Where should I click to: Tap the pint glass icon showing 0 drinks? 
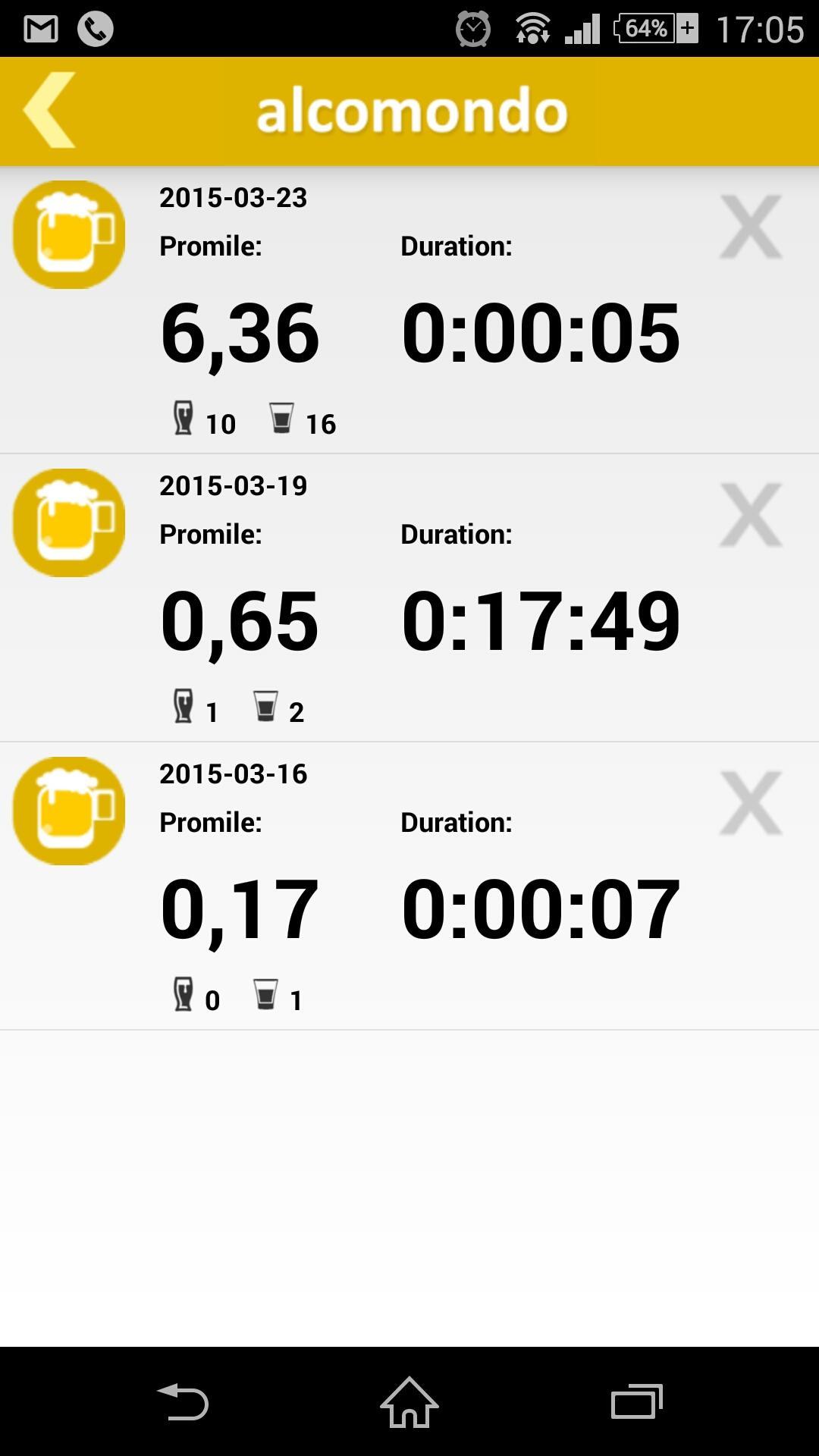coord(183,995)
